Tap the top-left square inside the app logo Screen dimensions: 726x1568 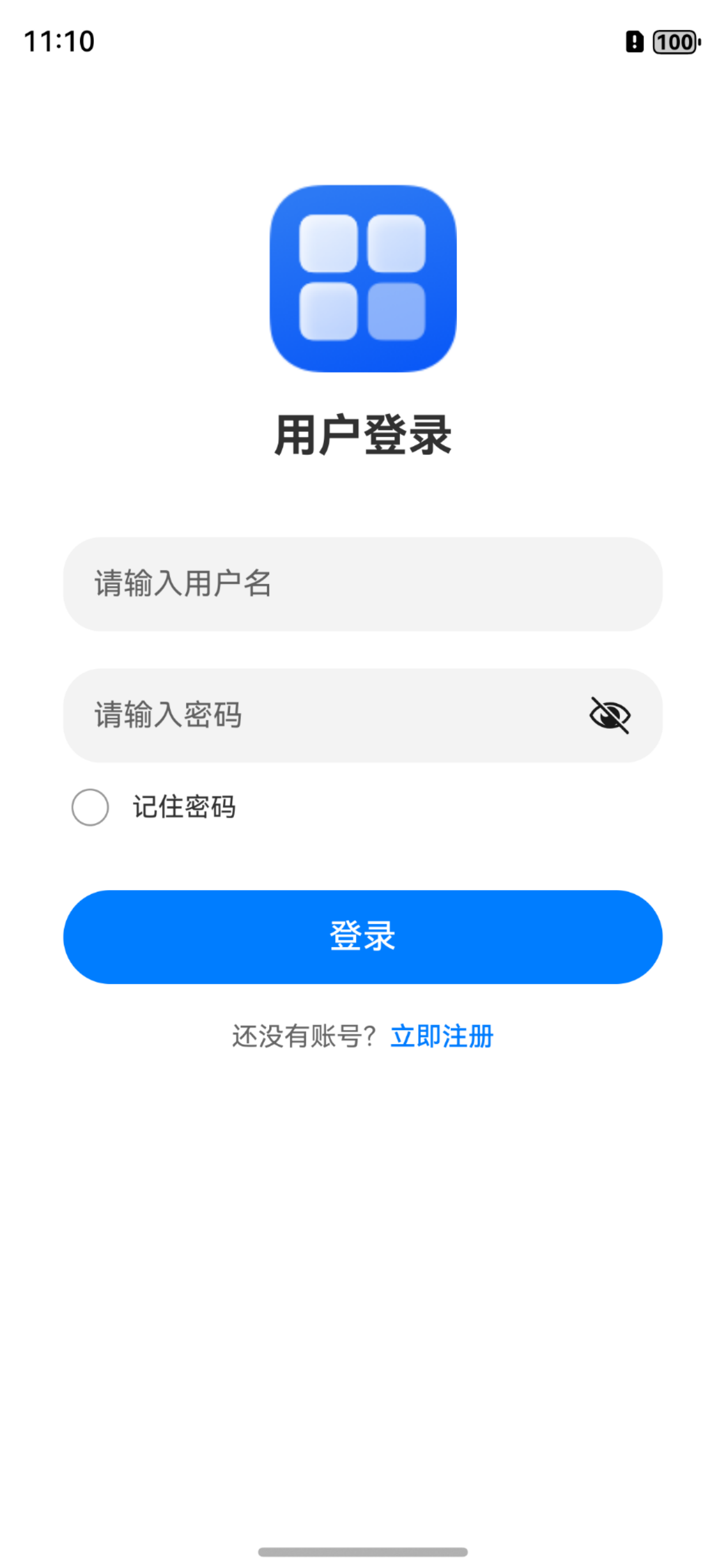329,244
